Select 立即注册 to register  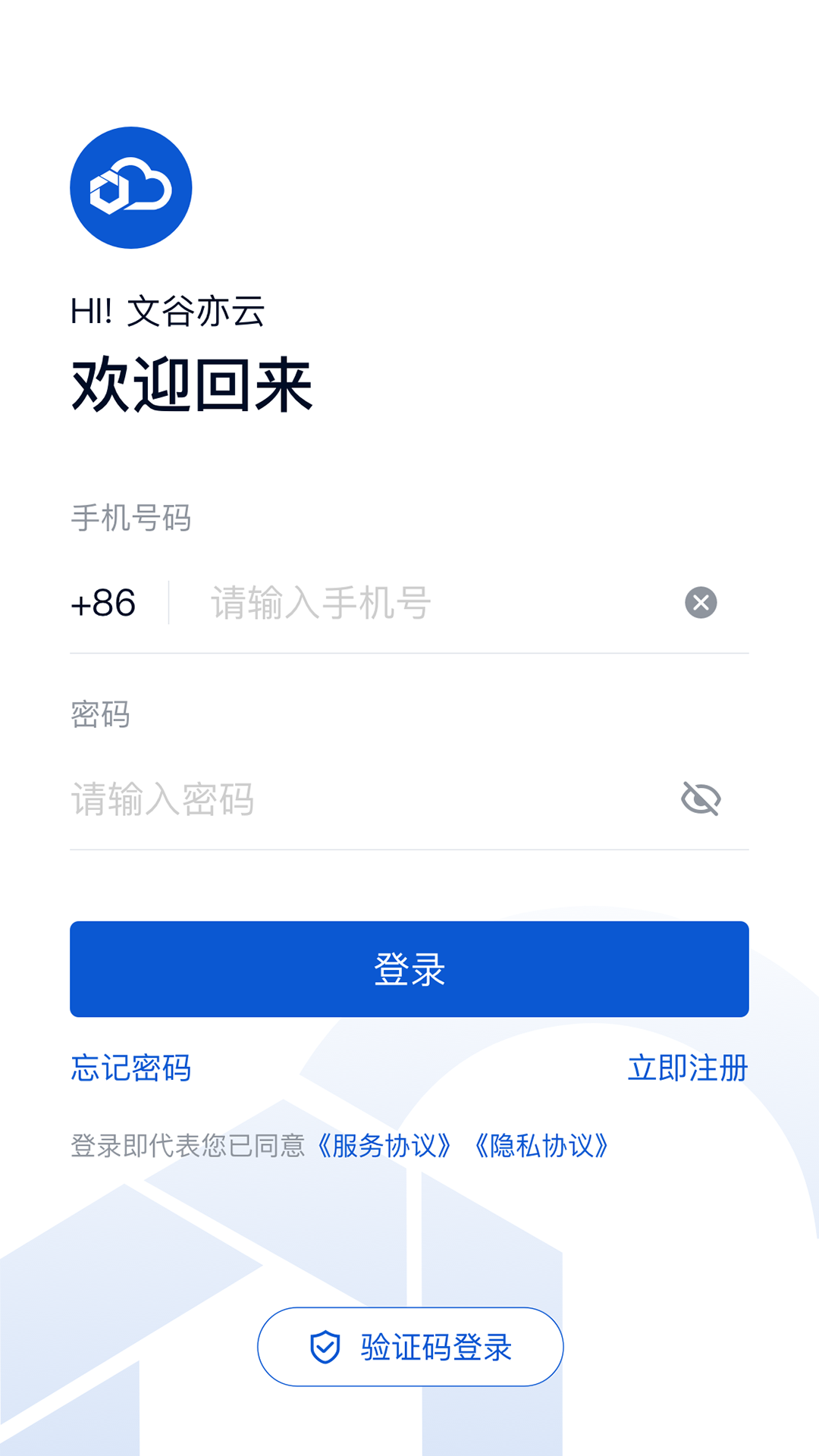[687, 1069]
